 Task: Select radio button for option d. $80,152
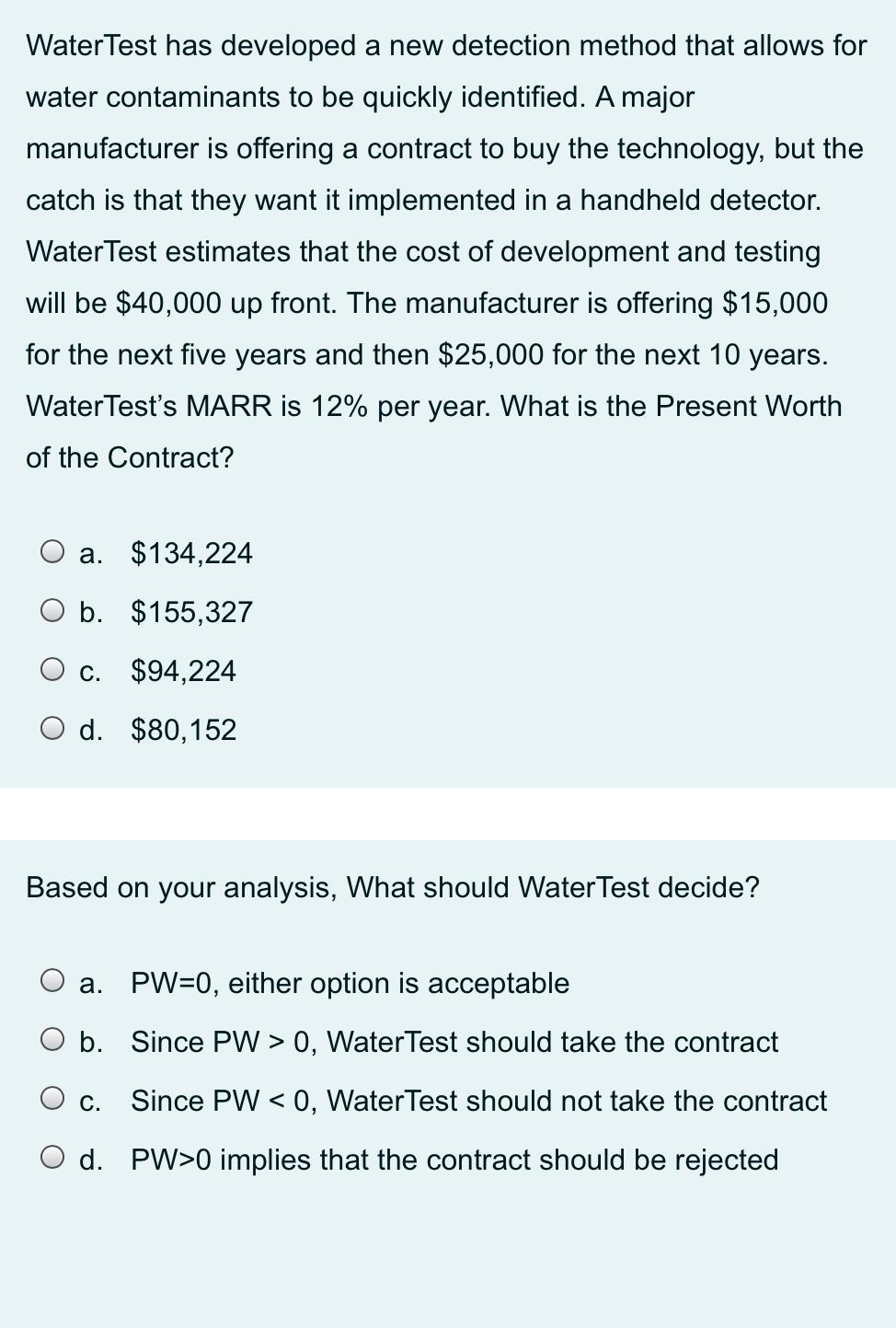click(x=52, y=729)
